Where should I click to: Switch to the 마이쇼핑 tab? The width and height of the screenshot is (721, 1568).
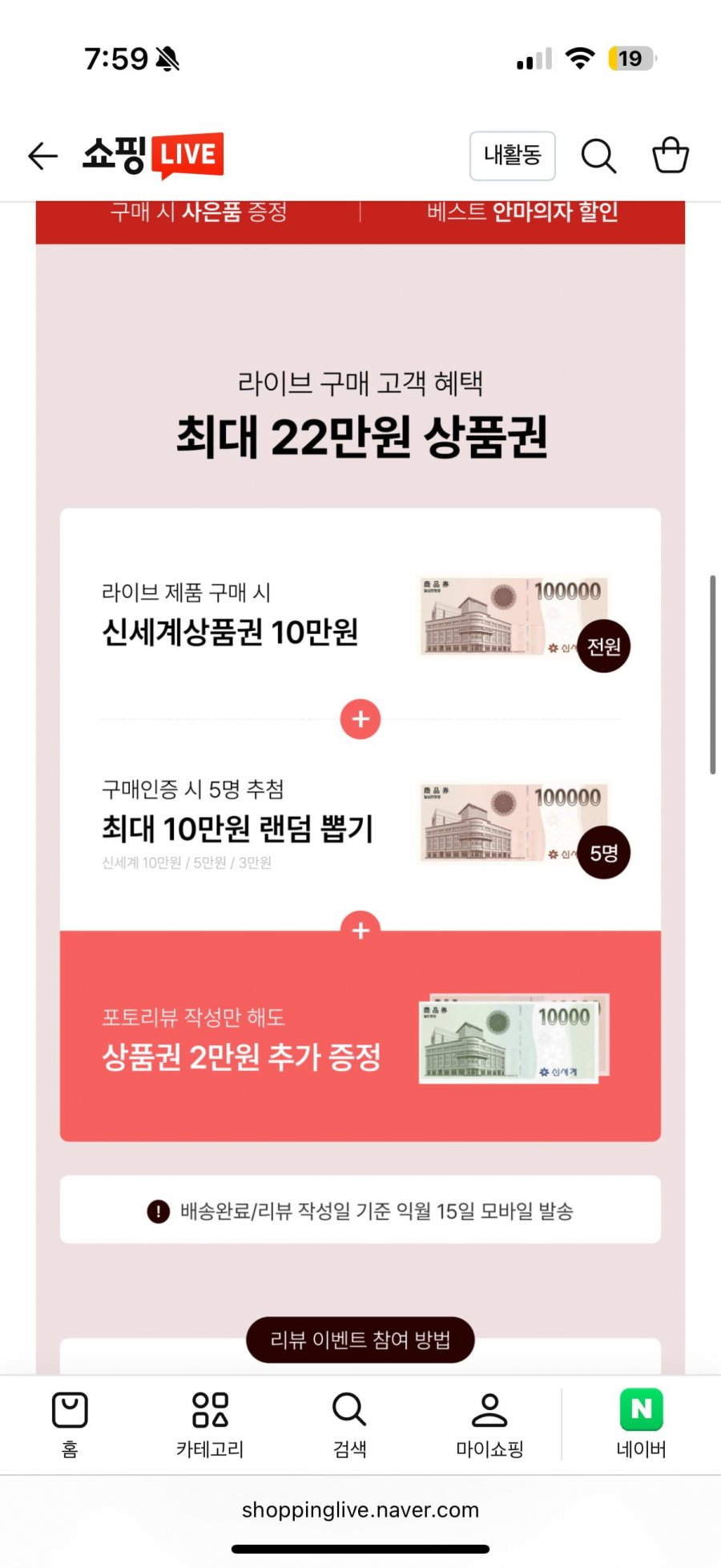click(x=489, y=1425)
